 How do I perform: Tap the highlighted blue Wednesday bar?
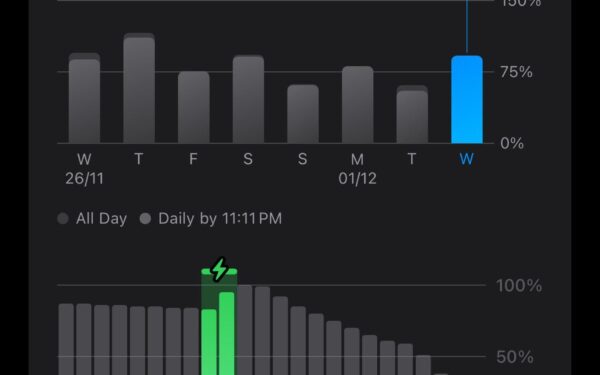click(x=467, y=99)
